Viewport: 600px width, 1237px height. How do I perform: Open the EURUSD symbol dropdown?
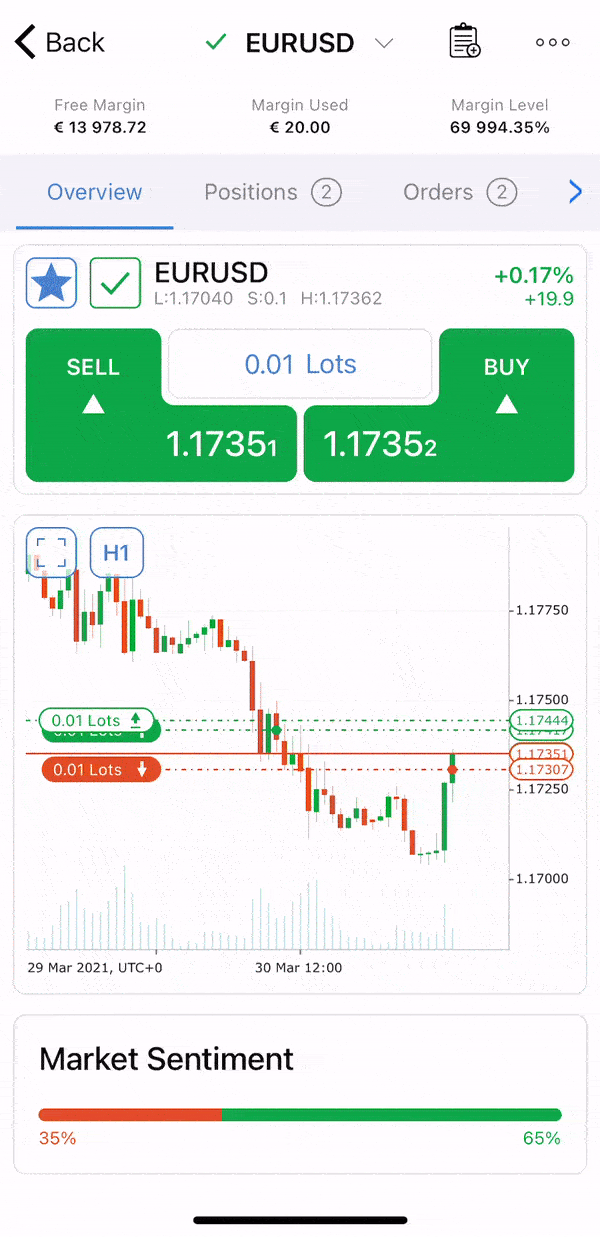tap(384, 43)
